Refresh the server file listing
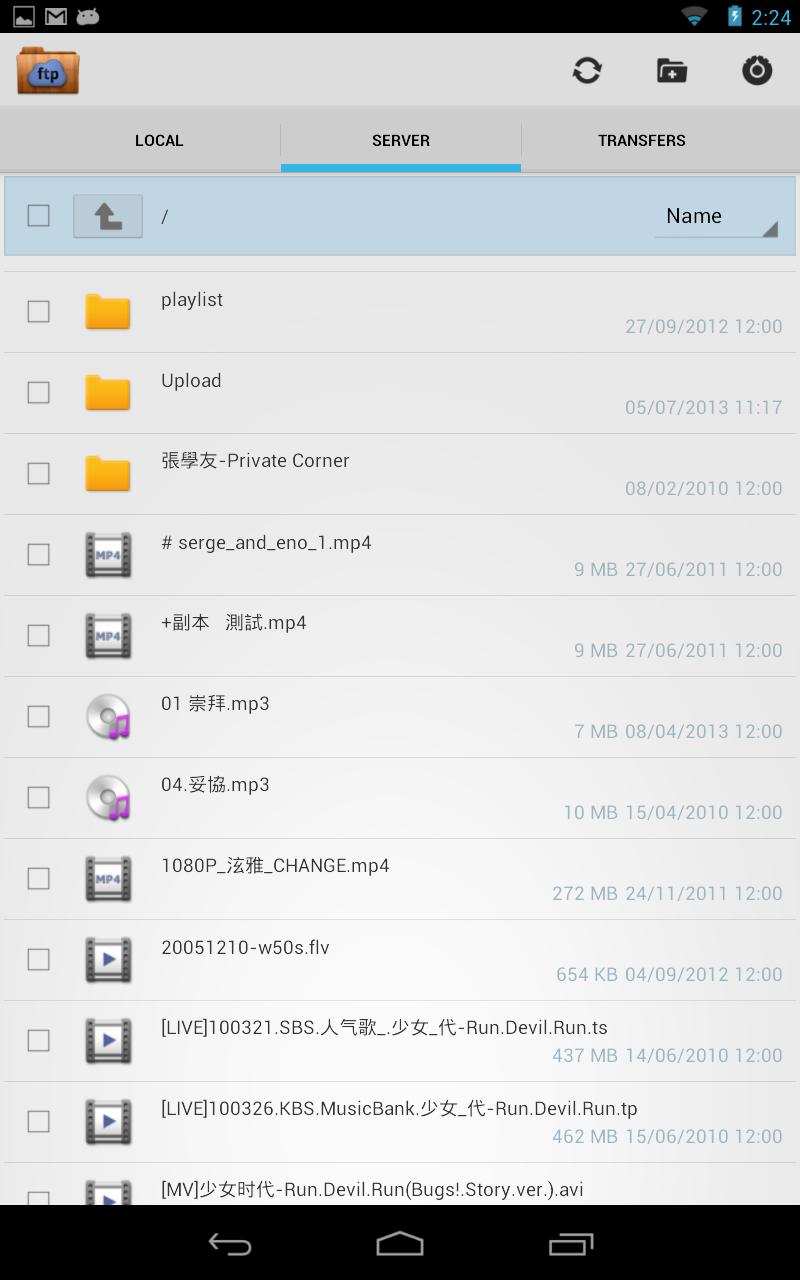The width and height of the screenshot is (800, 1280). click(x=587, y=70)
